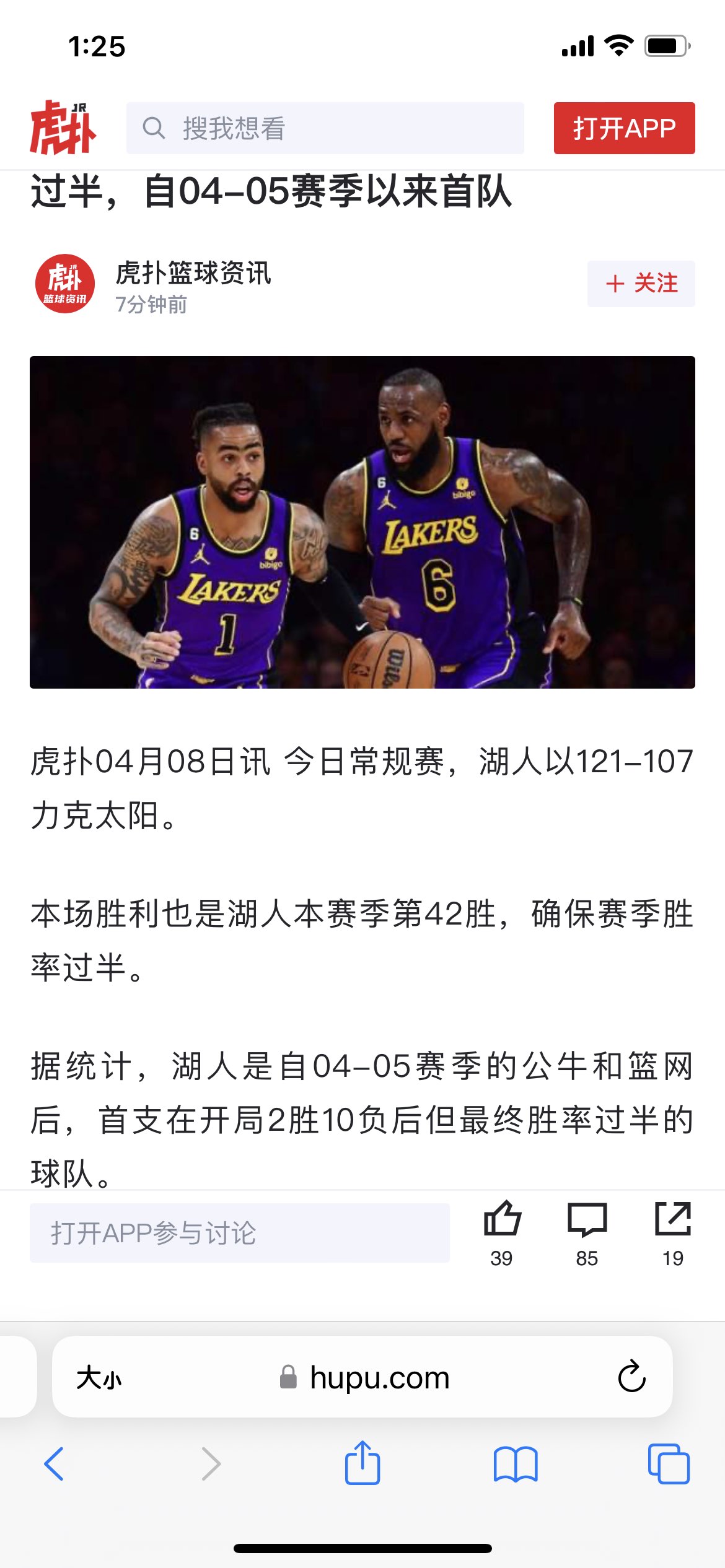Open the Safari share sheet

[362, 1463]
